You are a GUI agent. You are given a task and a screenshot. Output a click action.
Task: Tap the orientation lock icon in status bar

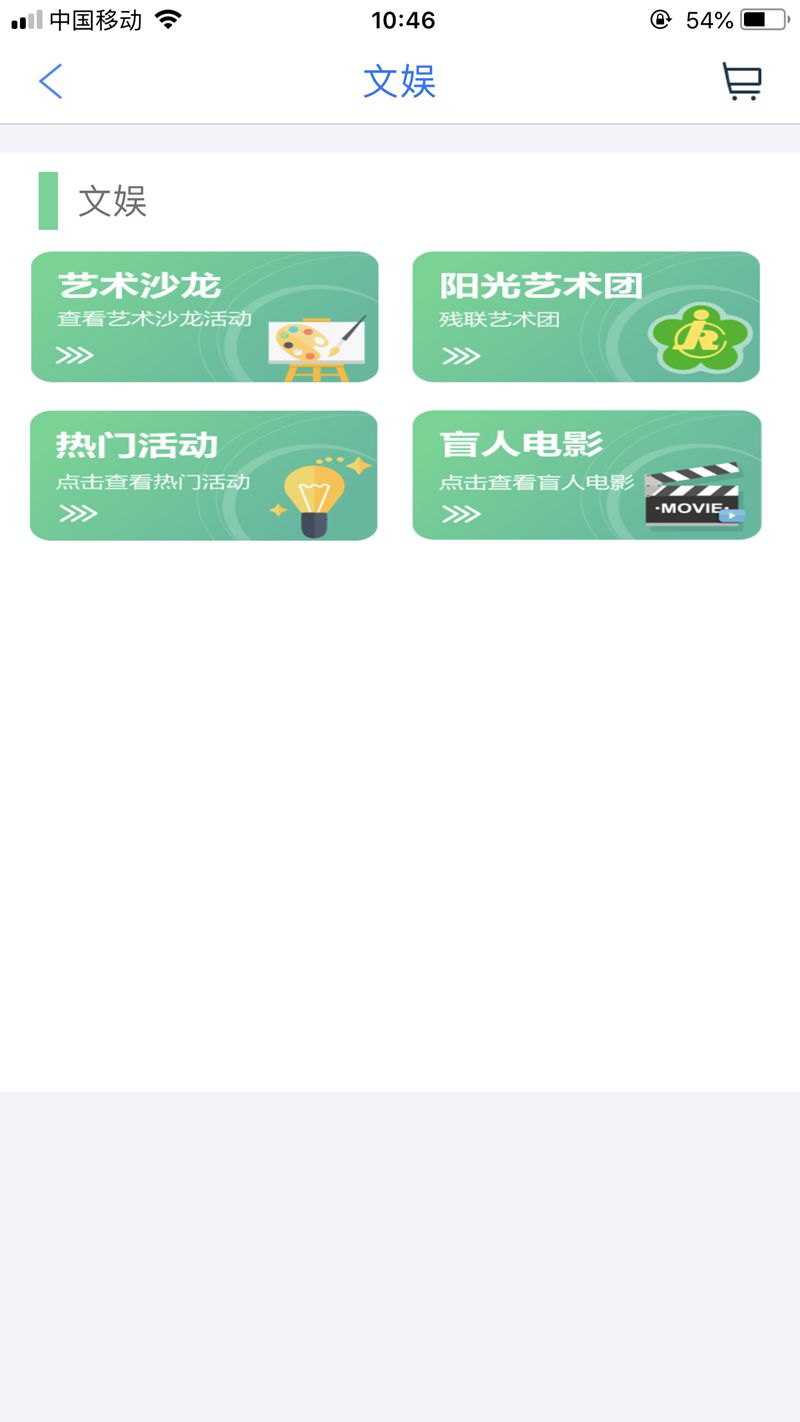pyautogui.click(x=659, y=18)
